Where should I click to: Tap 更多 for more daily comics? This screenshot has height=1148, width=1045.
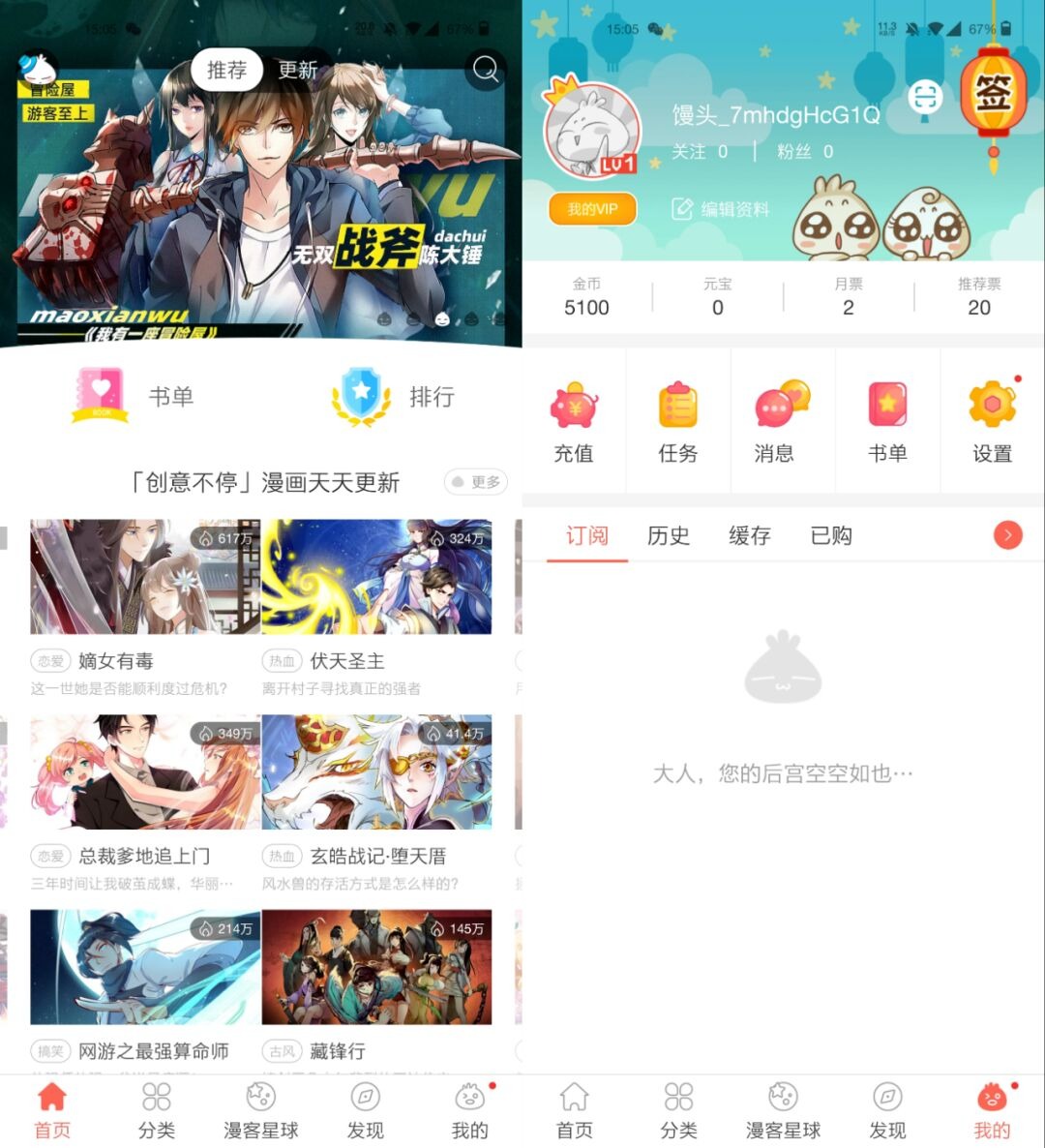pyautogui.click(x=476, y=482)
